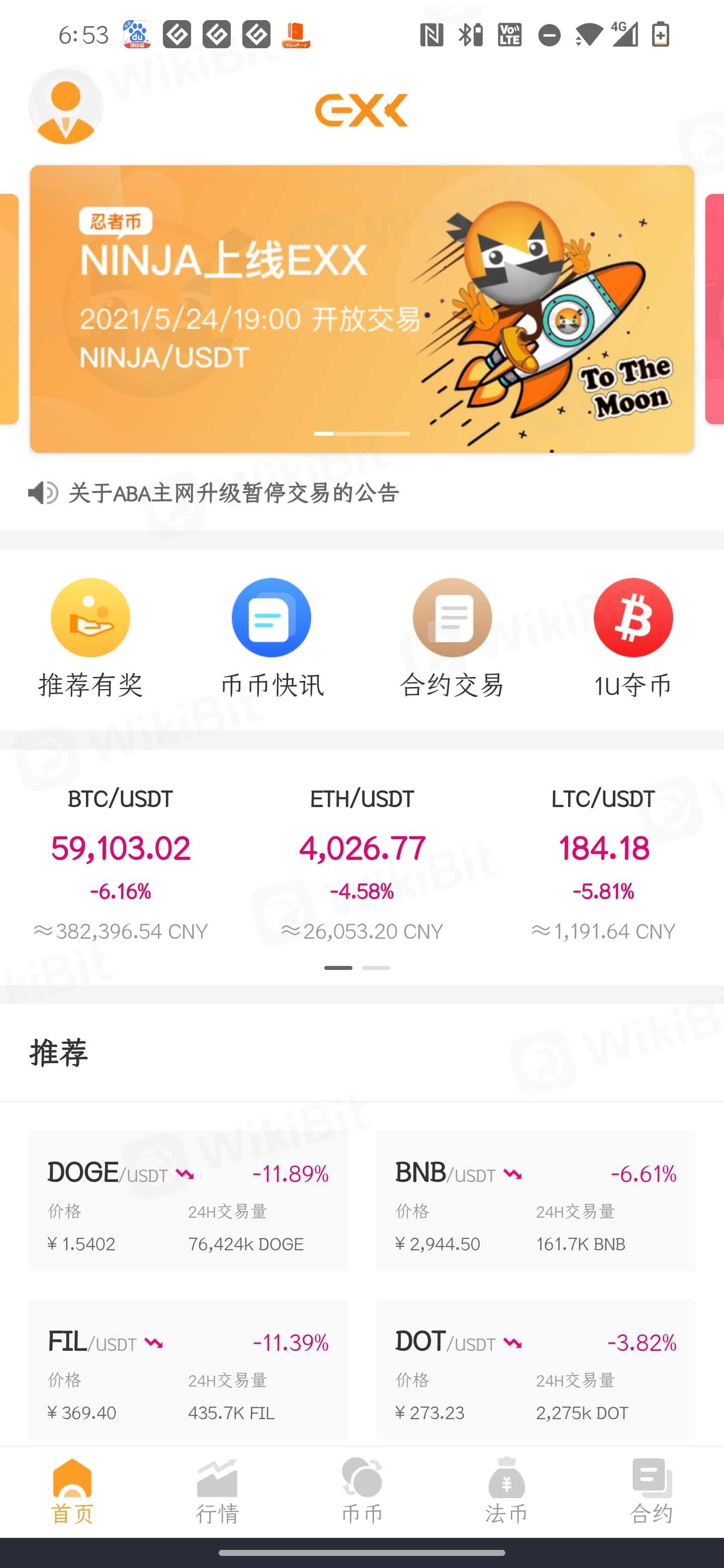Open 合约交易 shortcut
This screenshot has width=724, height=1568.
452,637
